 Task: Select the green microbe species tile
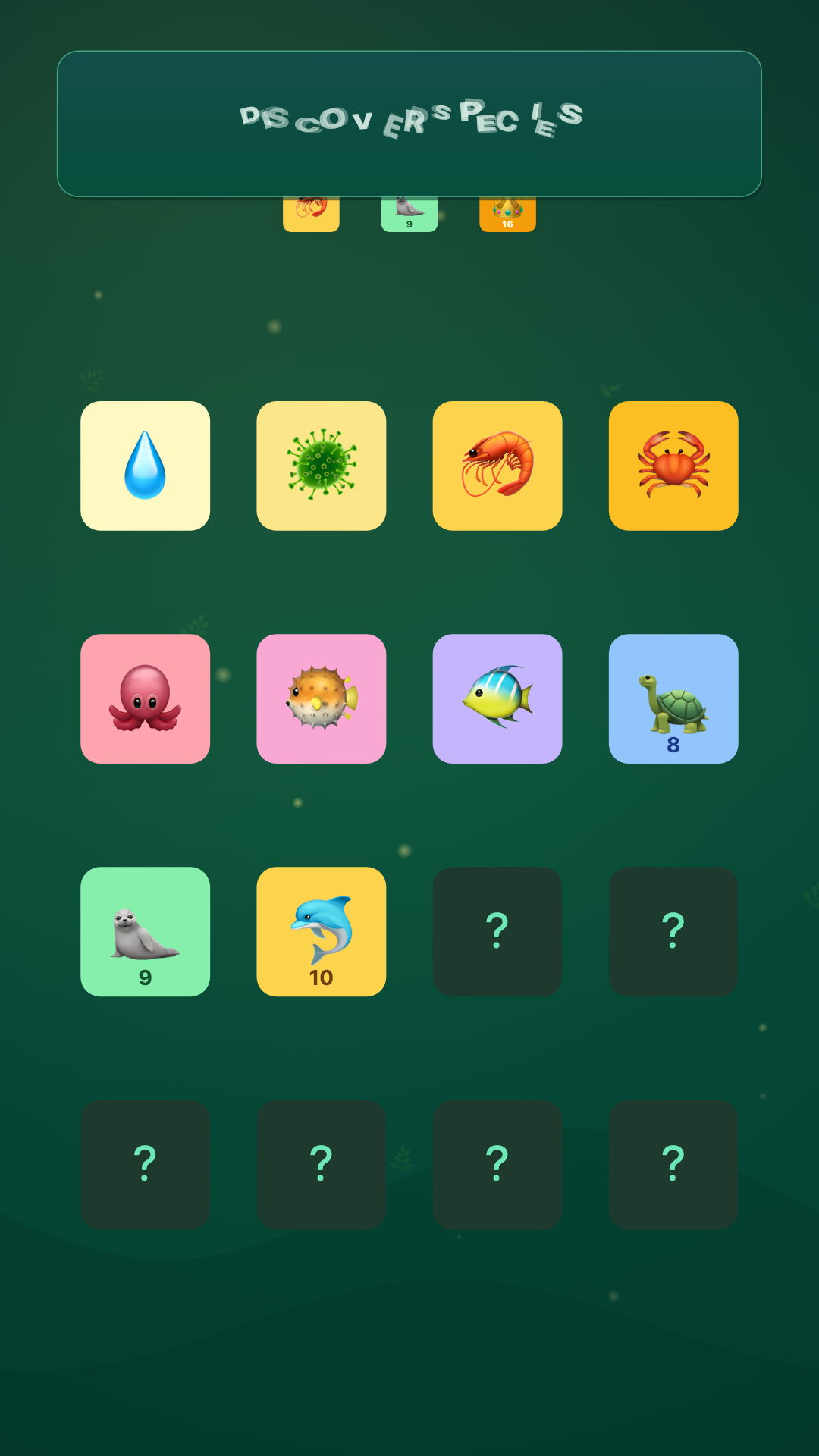click(321, 466)
